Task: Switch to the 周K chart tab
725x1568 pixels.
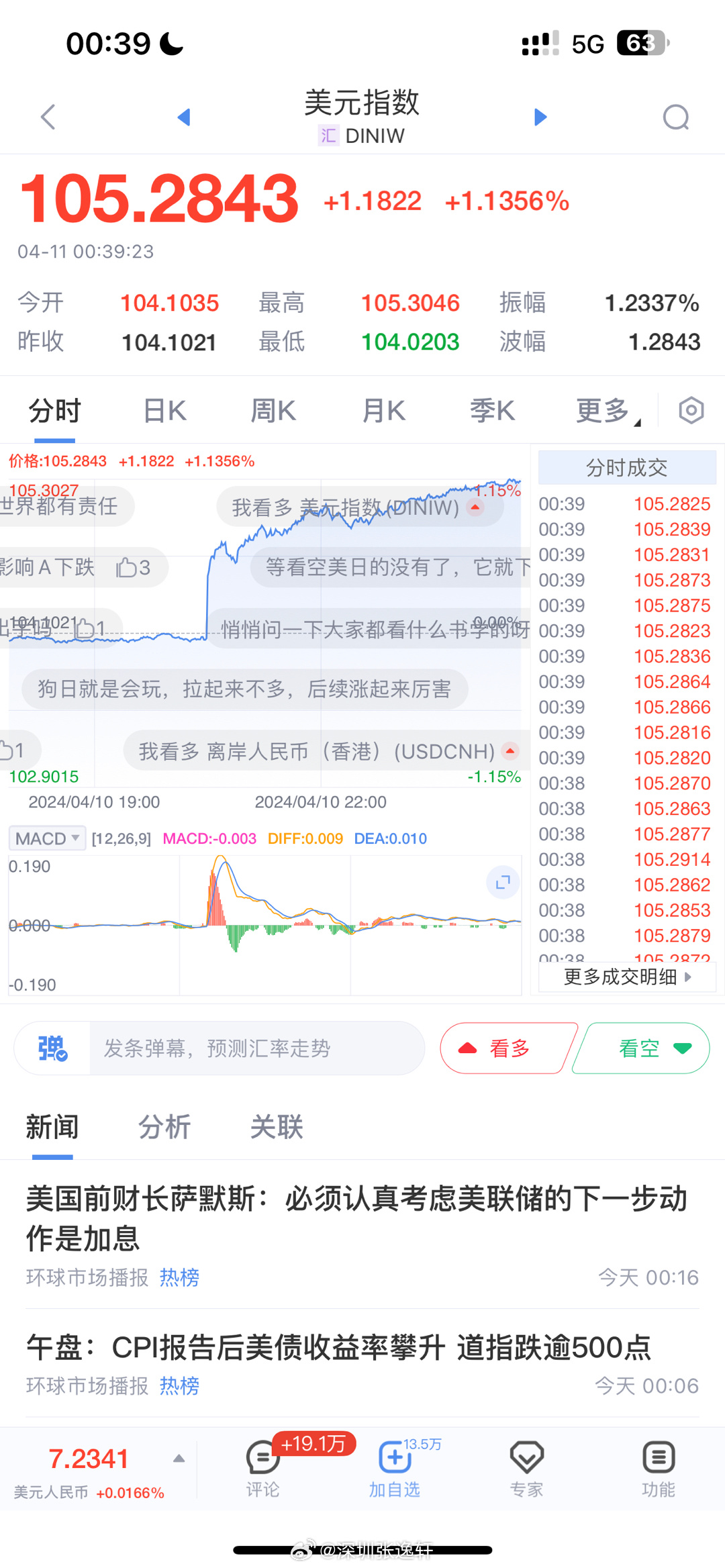Action: coord(273,411)
